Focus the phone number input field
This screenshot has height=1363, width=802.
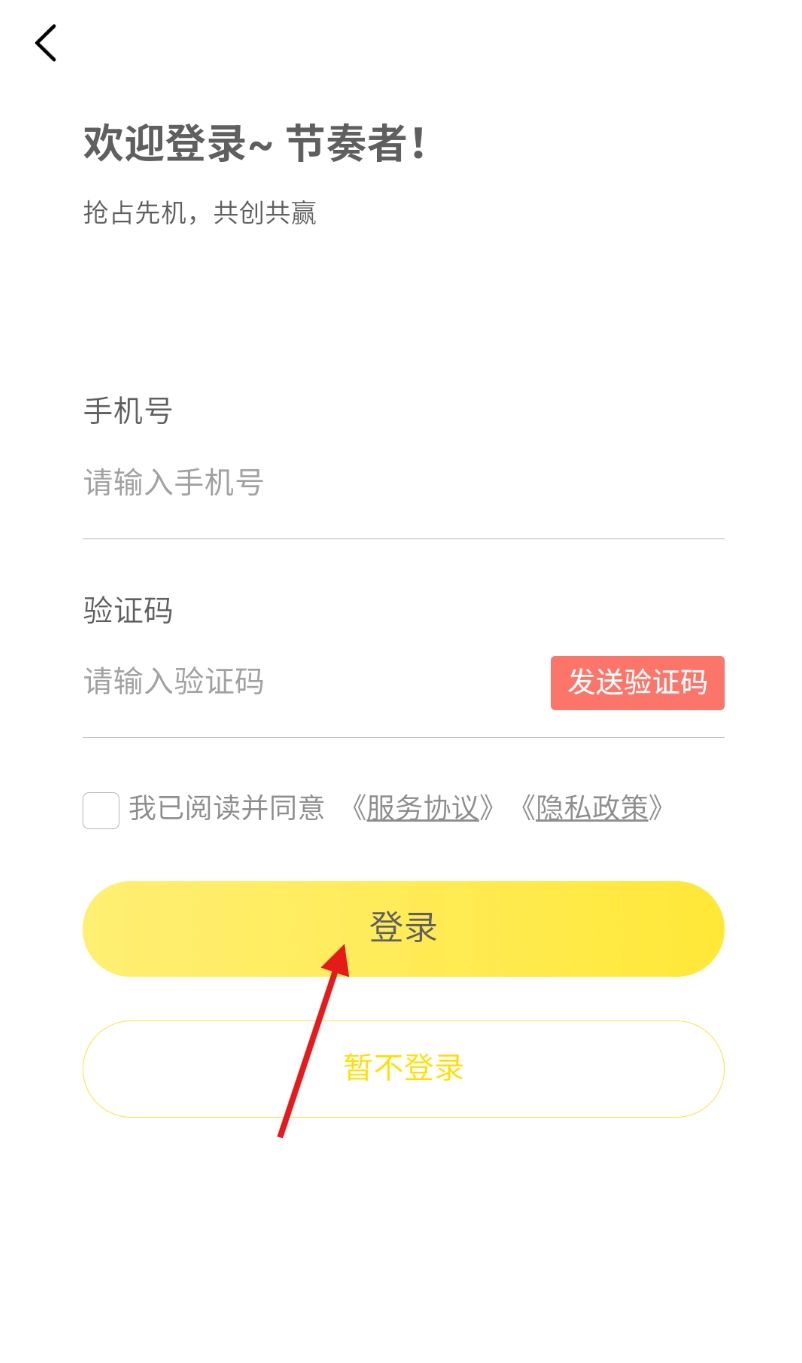coord(403,483)
